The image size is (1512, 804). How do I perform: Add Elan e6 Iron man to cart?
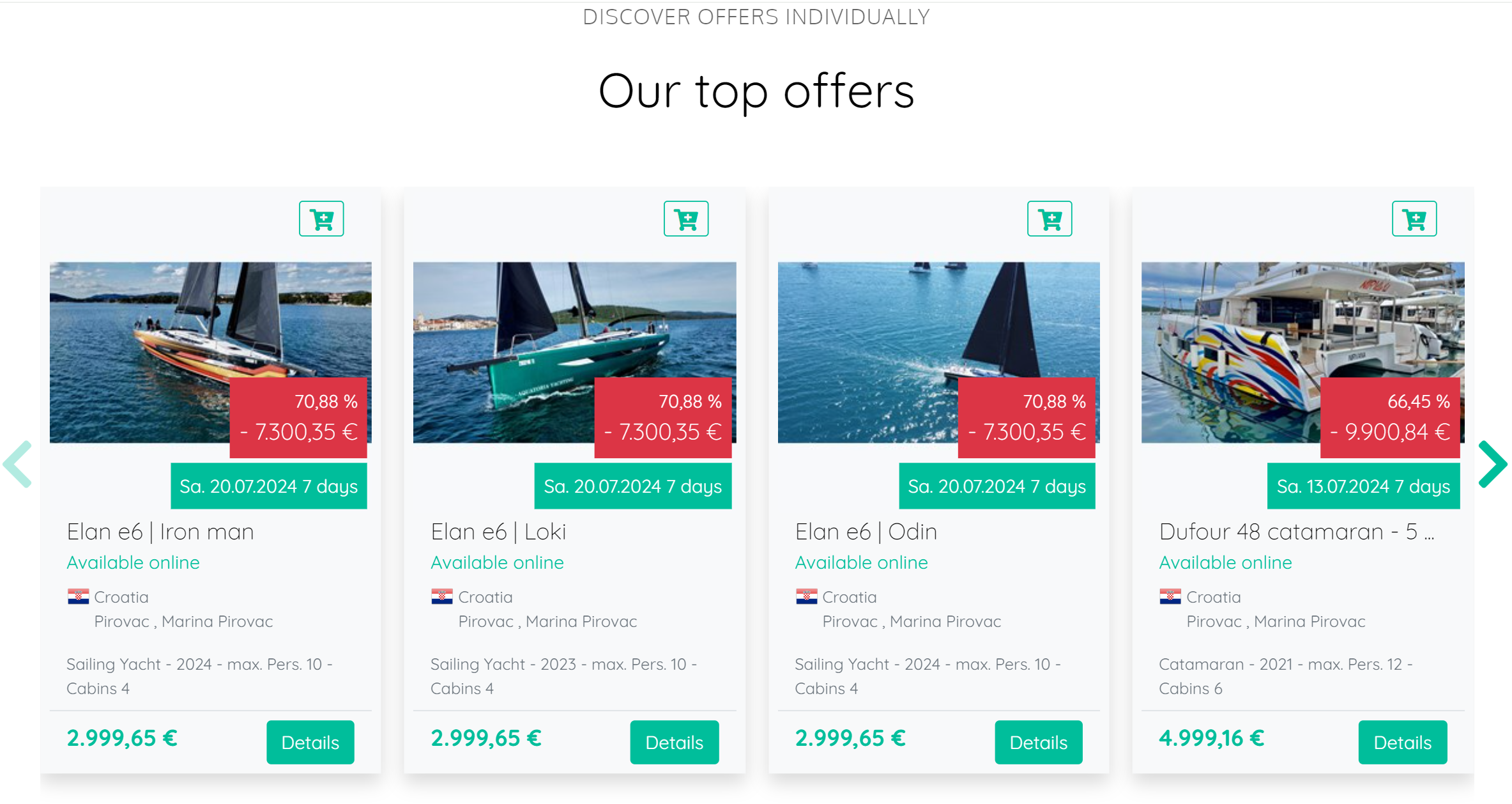tap(321, 219)
